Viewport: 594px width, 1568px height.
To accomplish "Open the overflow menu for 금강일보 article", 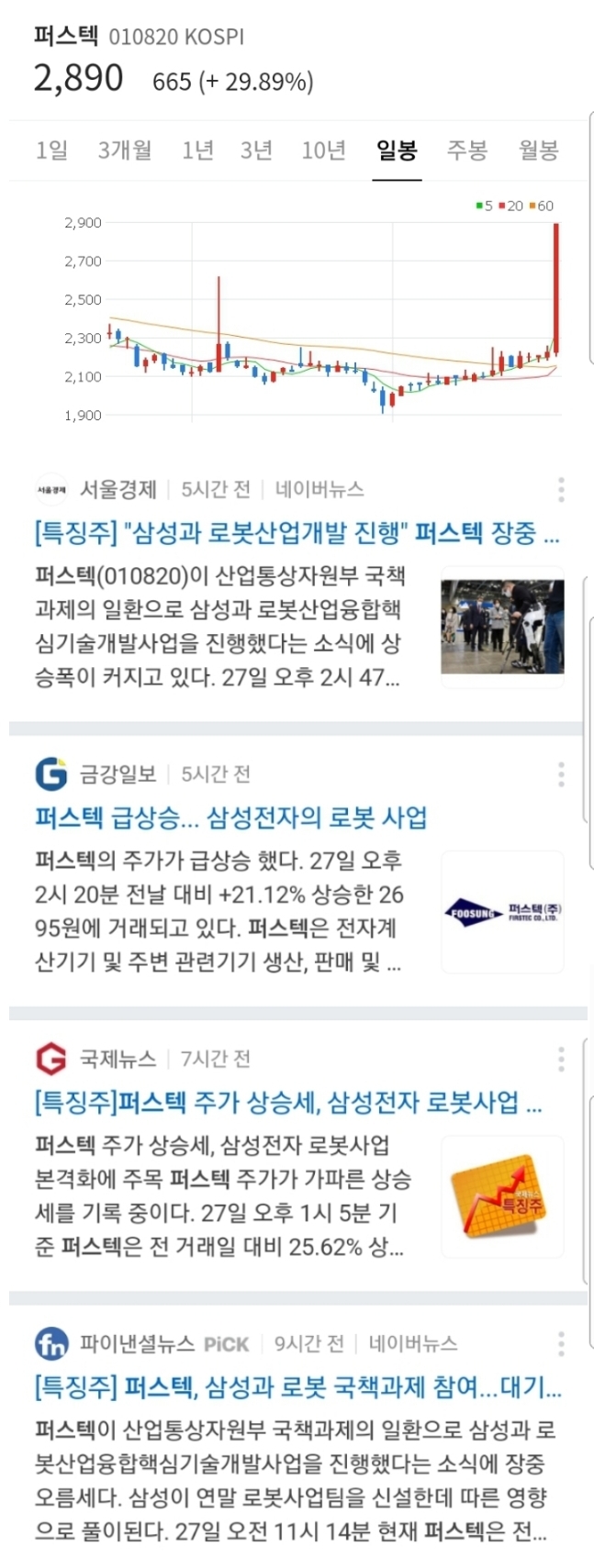I will [x=561, y=774].
